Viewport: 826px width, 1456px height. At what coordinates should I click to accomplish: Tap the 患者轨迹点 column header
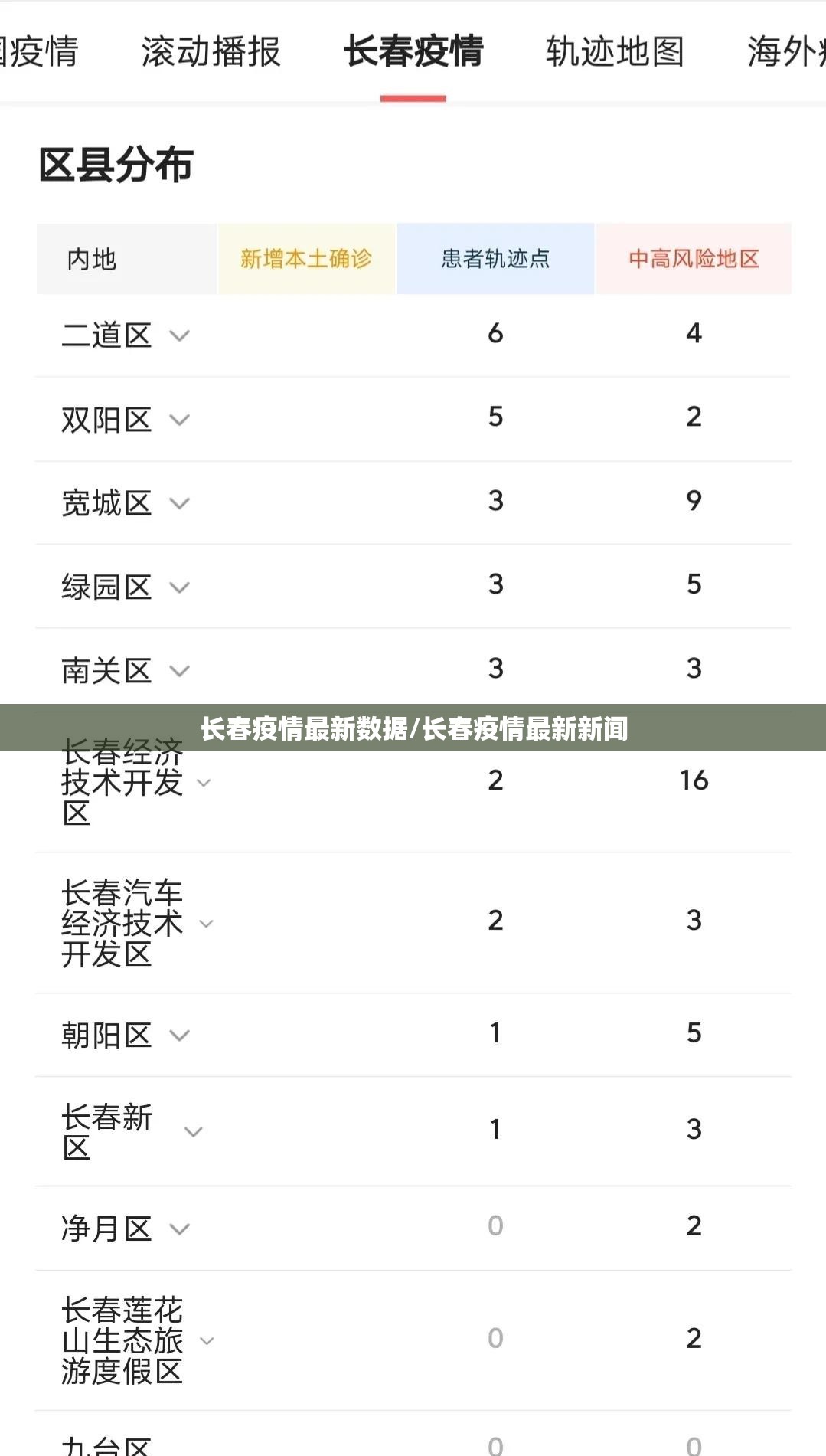[495, 259]
